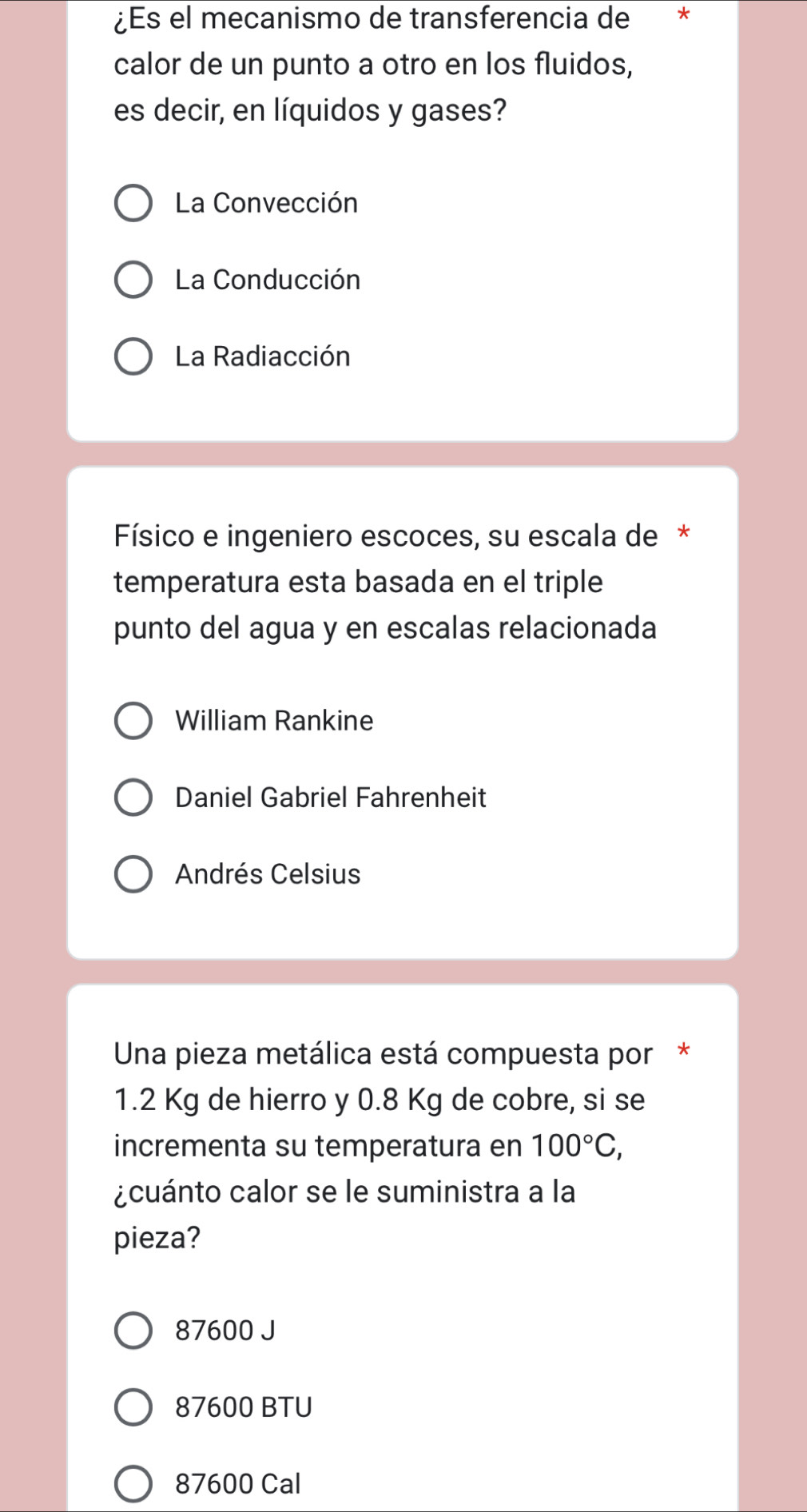Select the 87600 J answer
Screen dimensions: 807x1512
click(x=133, y=1331)
